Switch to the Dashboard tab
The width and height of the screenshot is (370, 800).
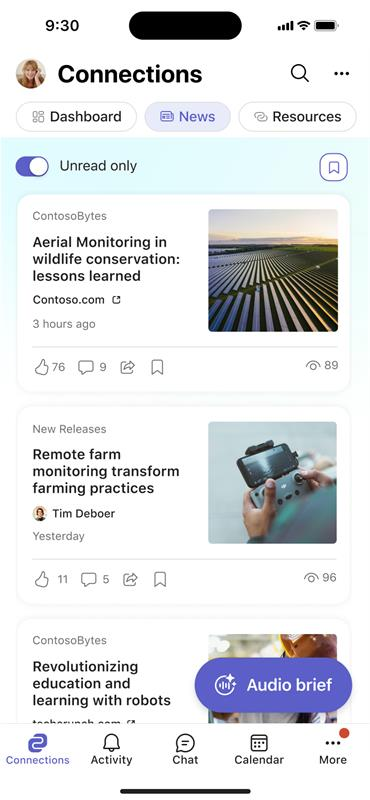click(x=77, y=117)
